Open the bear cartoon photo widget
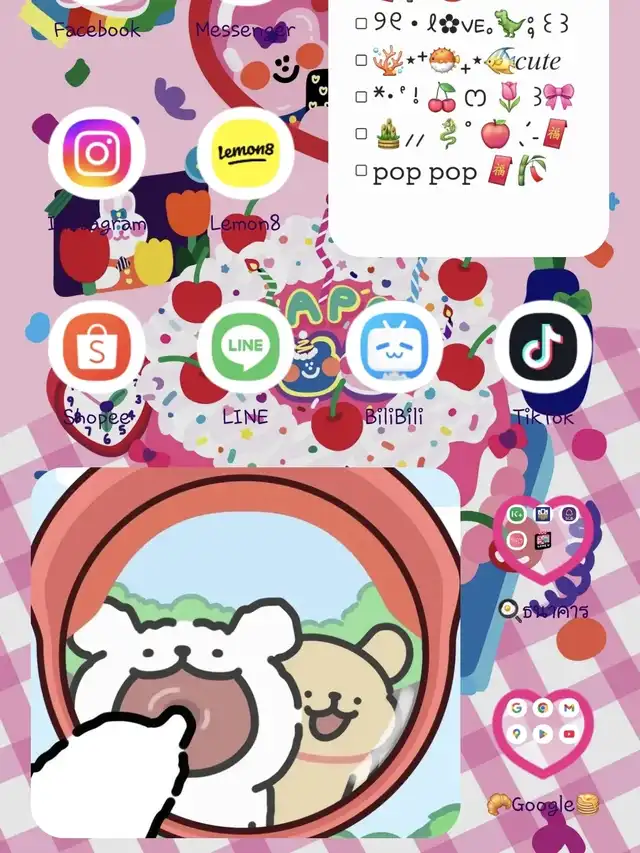This screenshot has height=853, width=640. pos(245,652)
